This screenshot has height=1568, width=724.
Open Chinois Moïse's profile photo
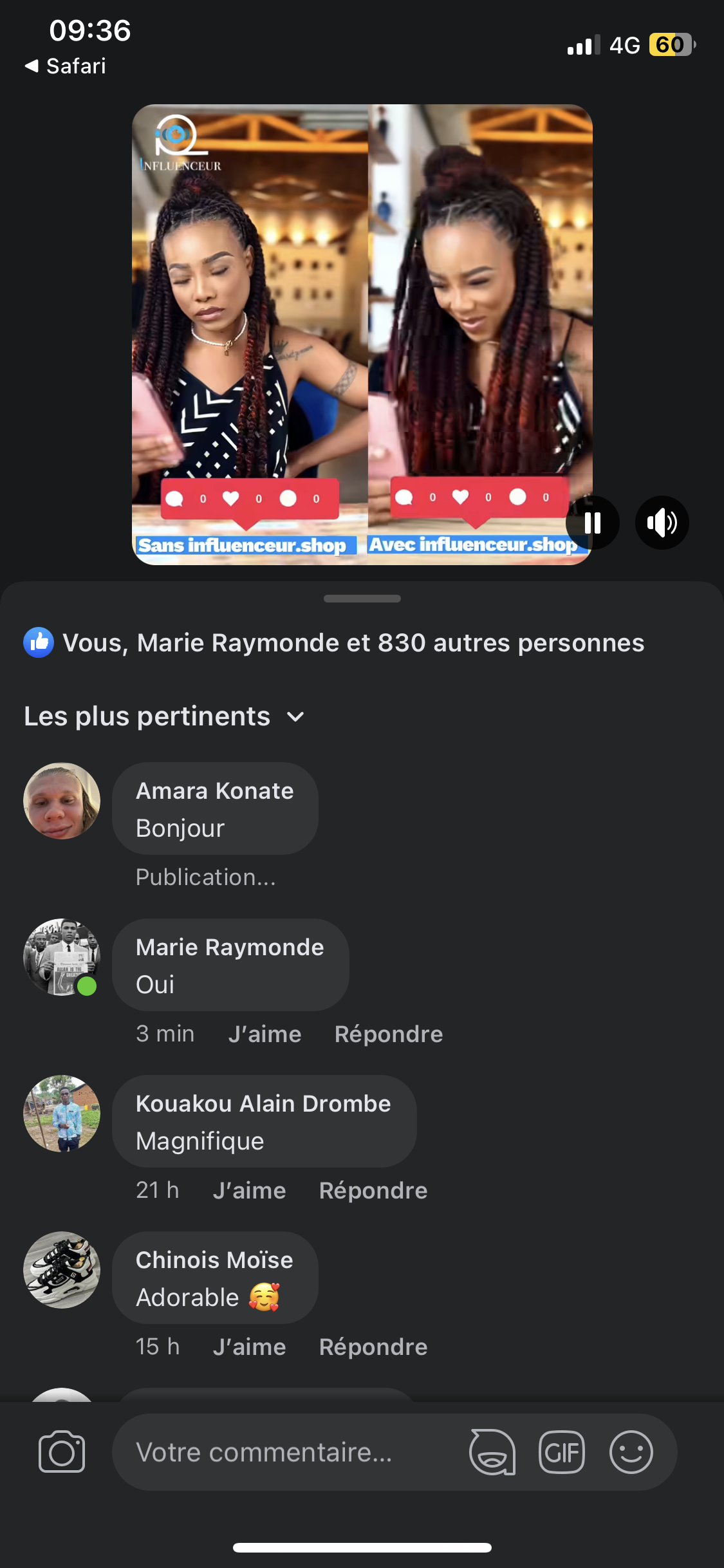click(62, 1270)
